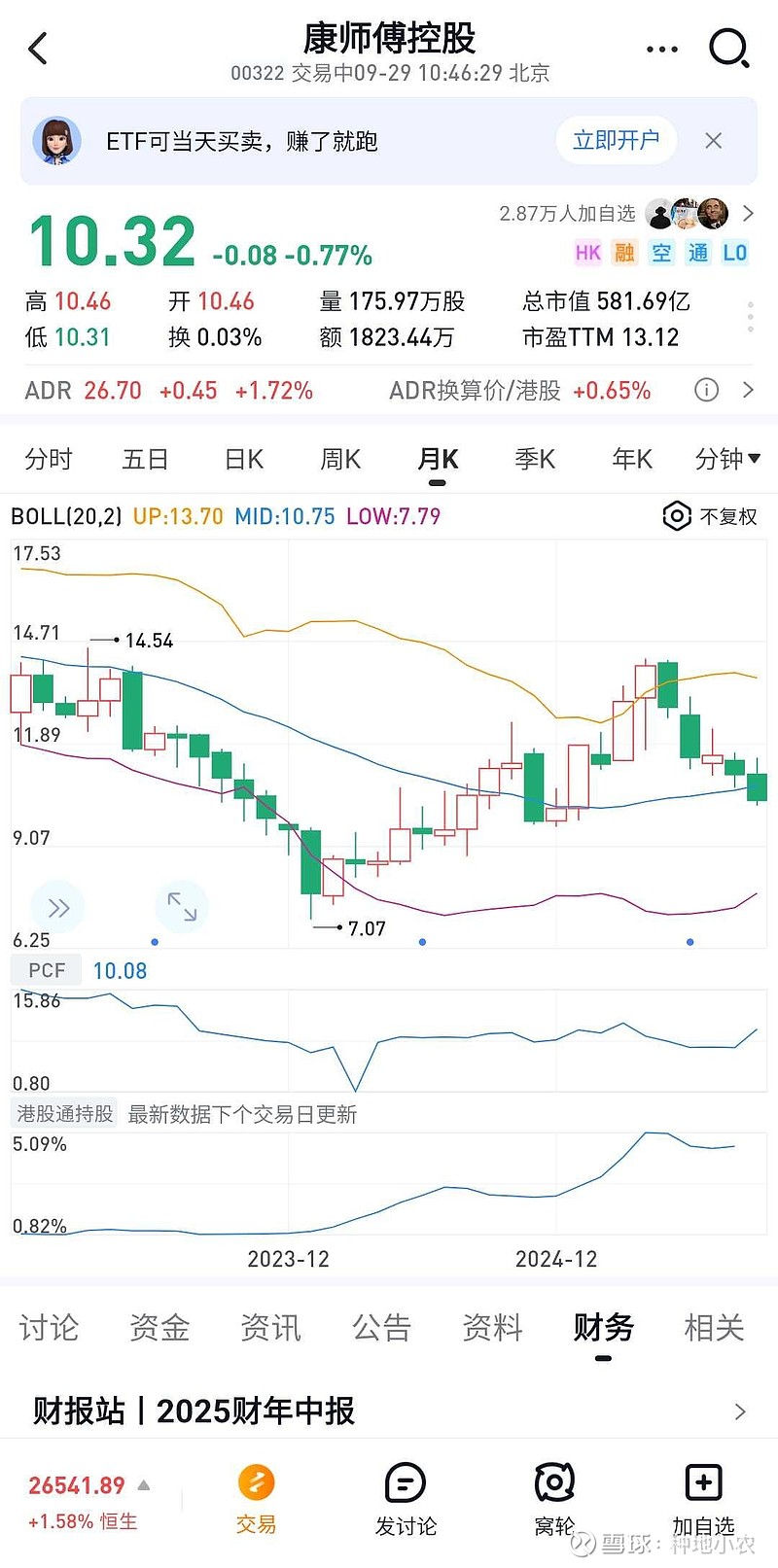This screenshot has width=778, height=1568.
Task: Expand the 分钟 interval dropdown
Action: tap(727, 459)
